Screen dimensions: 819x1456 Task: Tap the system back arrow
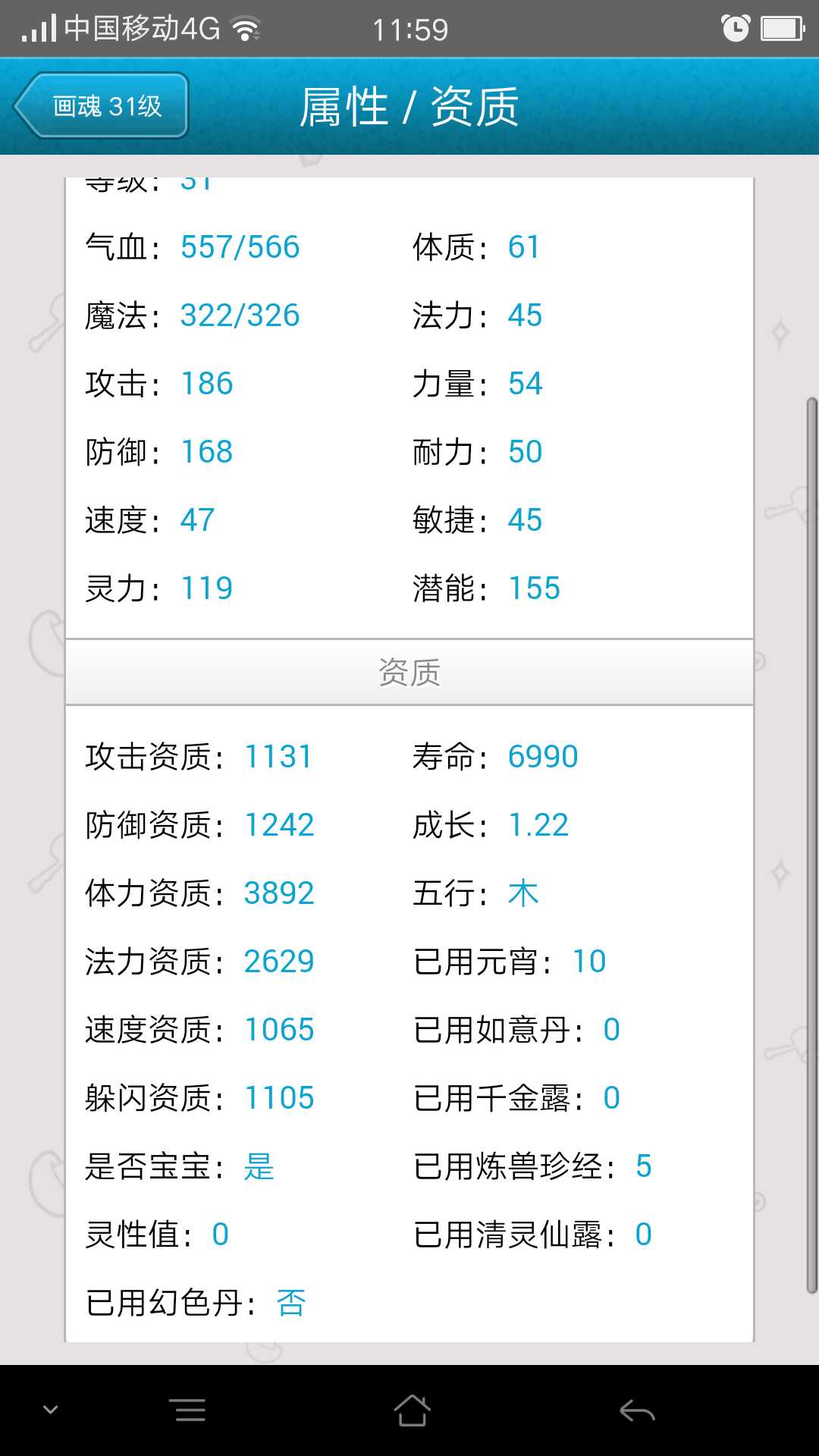(637, 1410)
